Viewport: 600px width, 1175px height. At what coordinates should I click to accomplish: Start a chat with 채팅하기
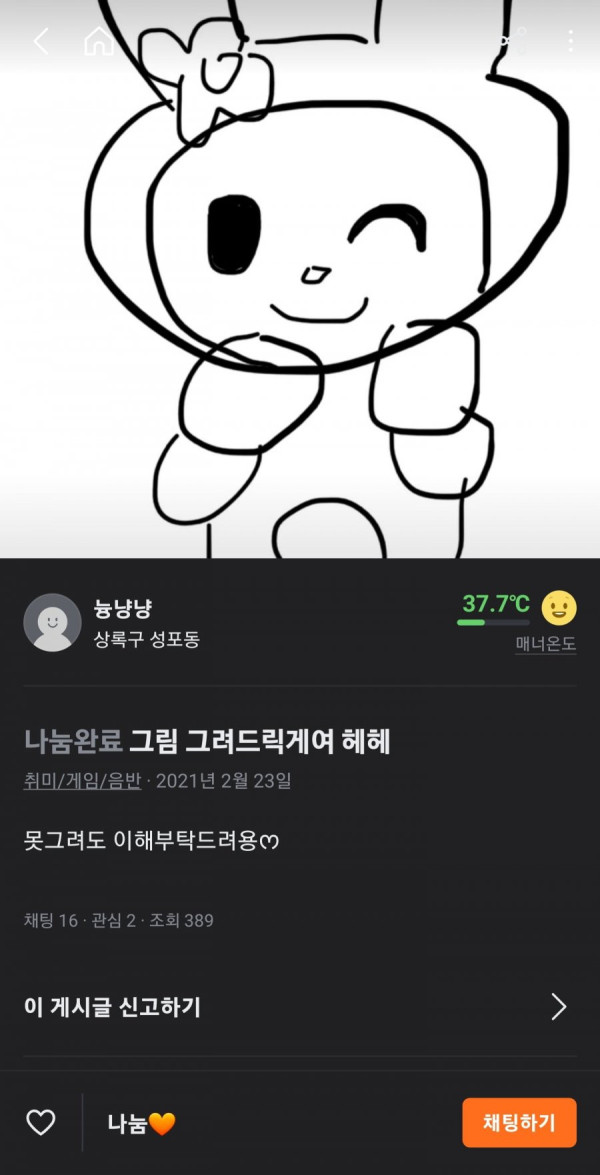click(x=519, y=1122)
